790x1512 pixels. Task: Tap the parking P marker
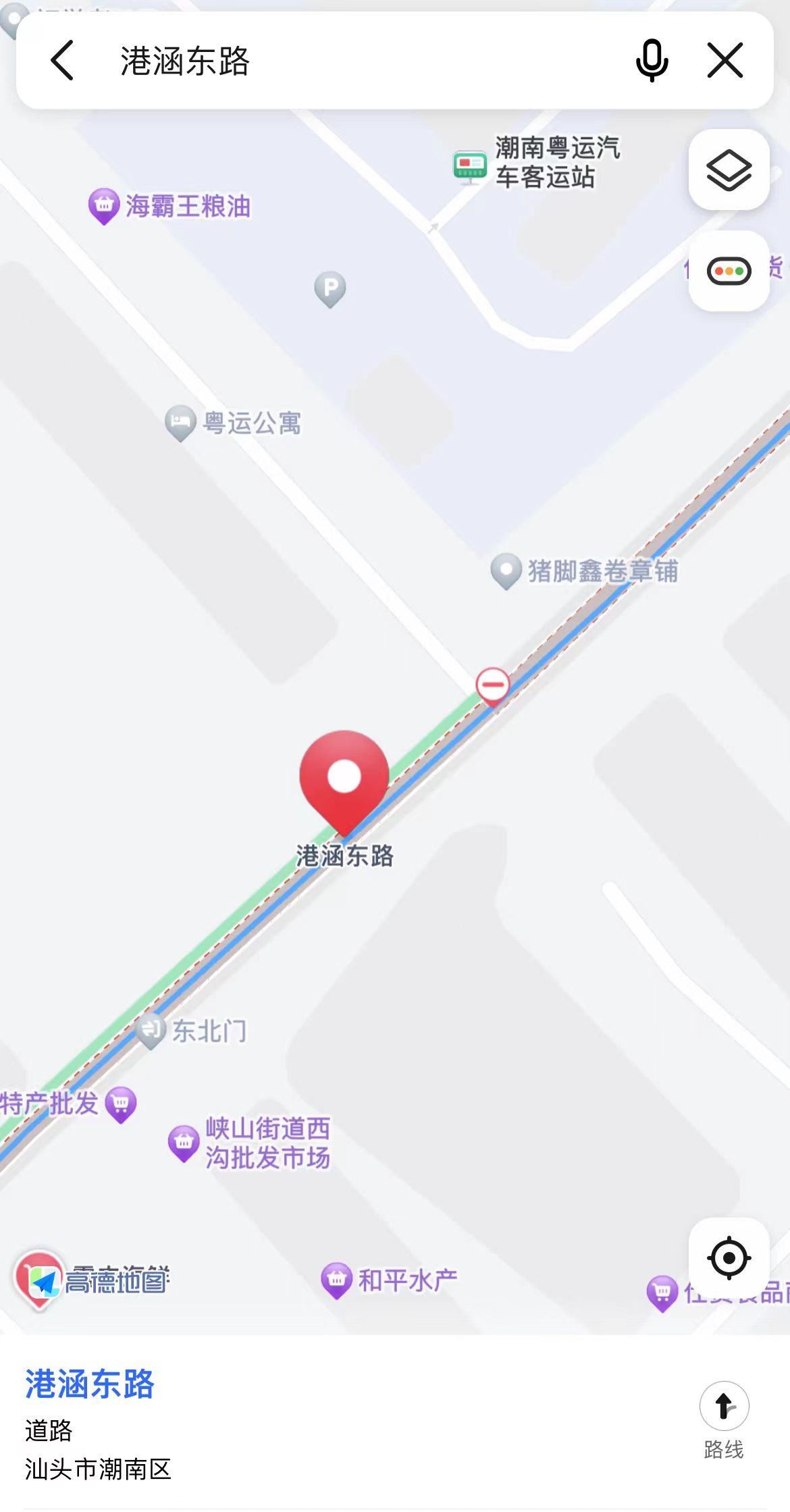tap(330, 288)
